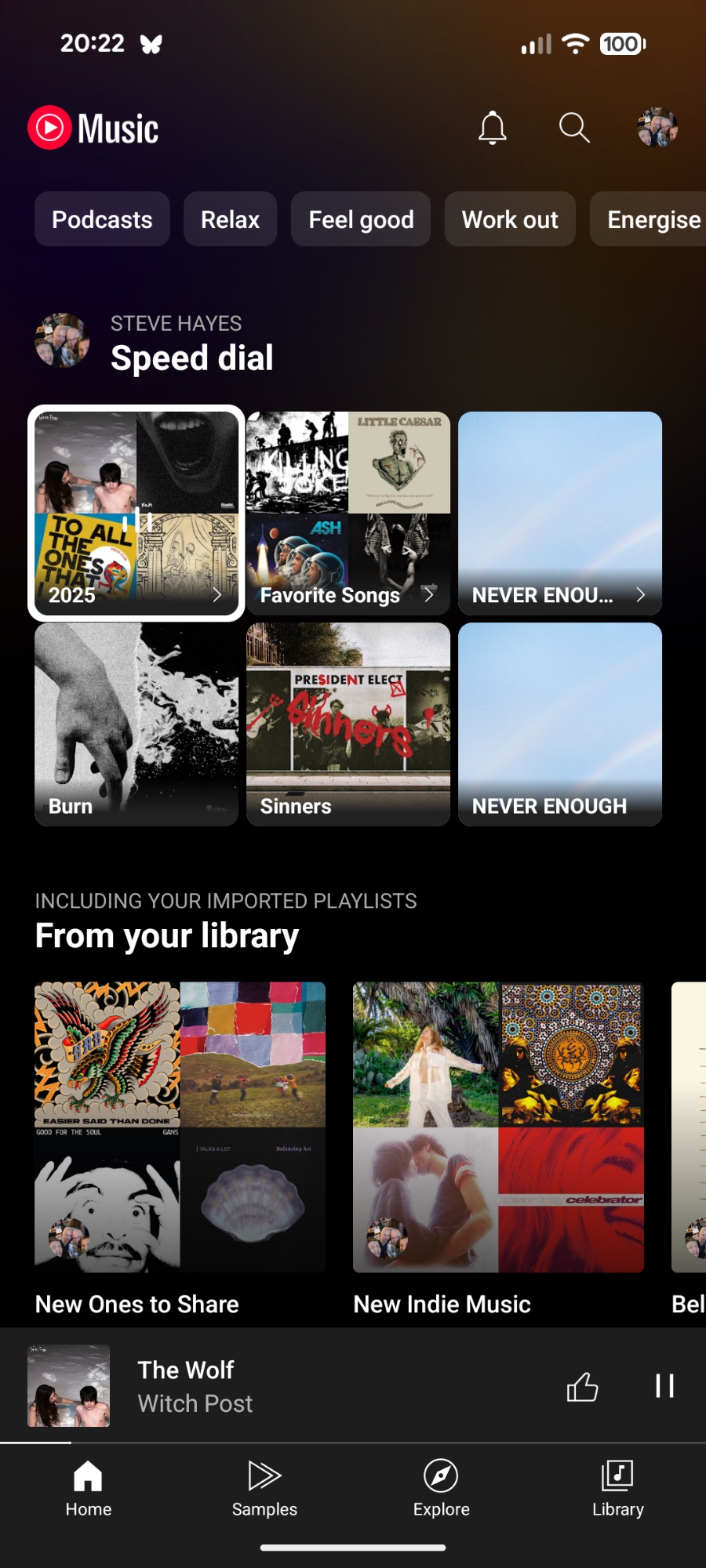Pause The Wolf by Witch Post
Image resolution: width=706 pixels, height=1568 pixels.
point(664,1386)
